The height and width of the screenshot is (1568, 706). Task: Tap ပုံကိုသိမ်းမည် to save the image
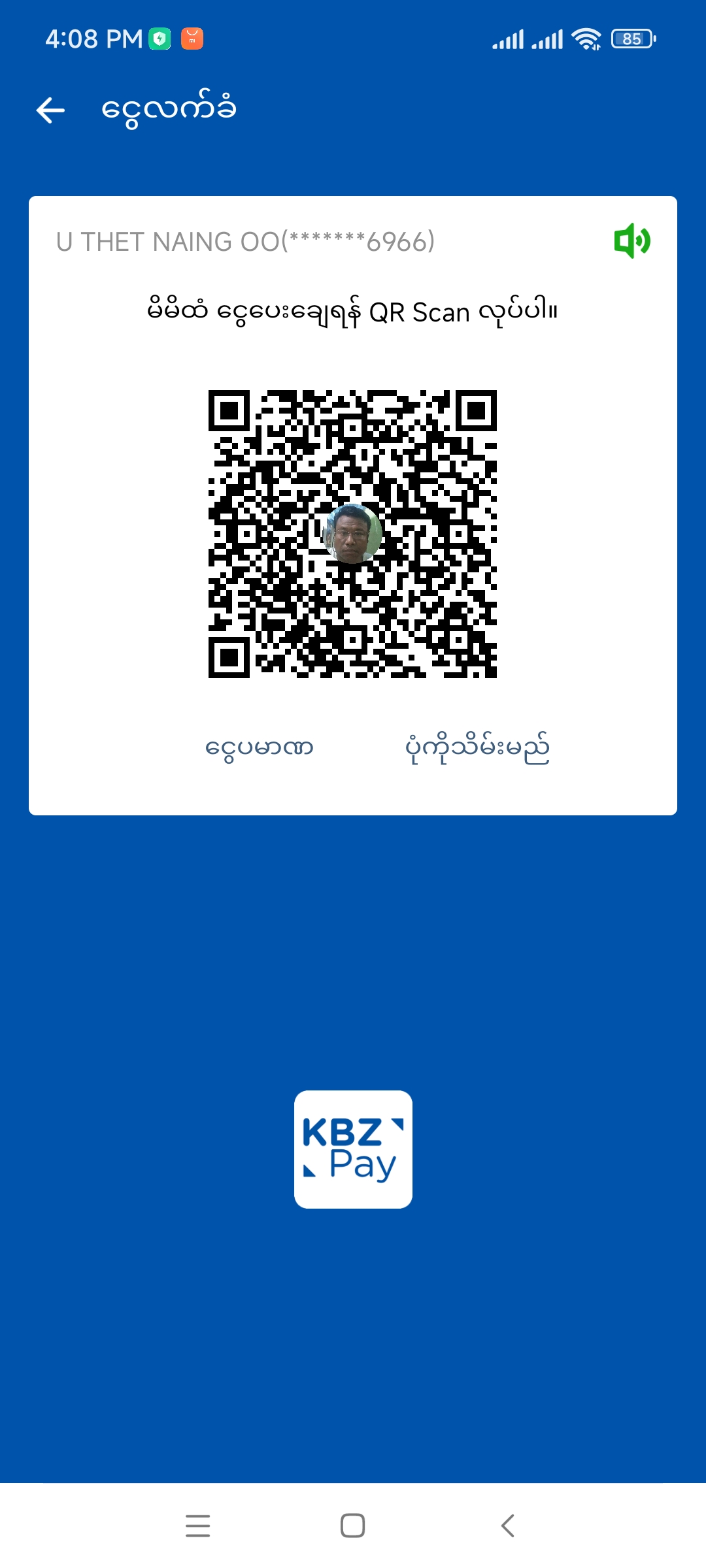pyautogui.click(x=477, y=747)
